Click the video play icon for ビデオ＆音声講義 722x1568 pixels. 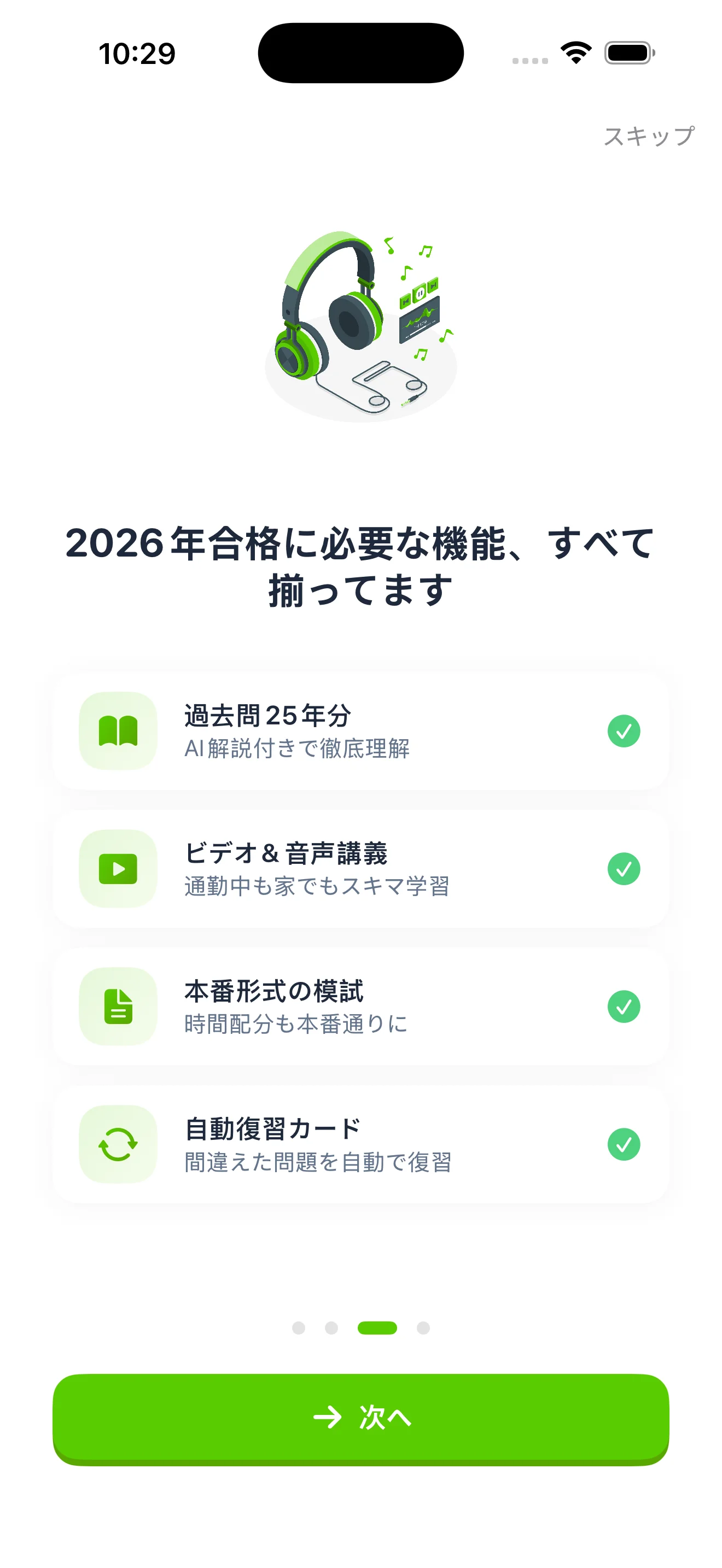118,870
